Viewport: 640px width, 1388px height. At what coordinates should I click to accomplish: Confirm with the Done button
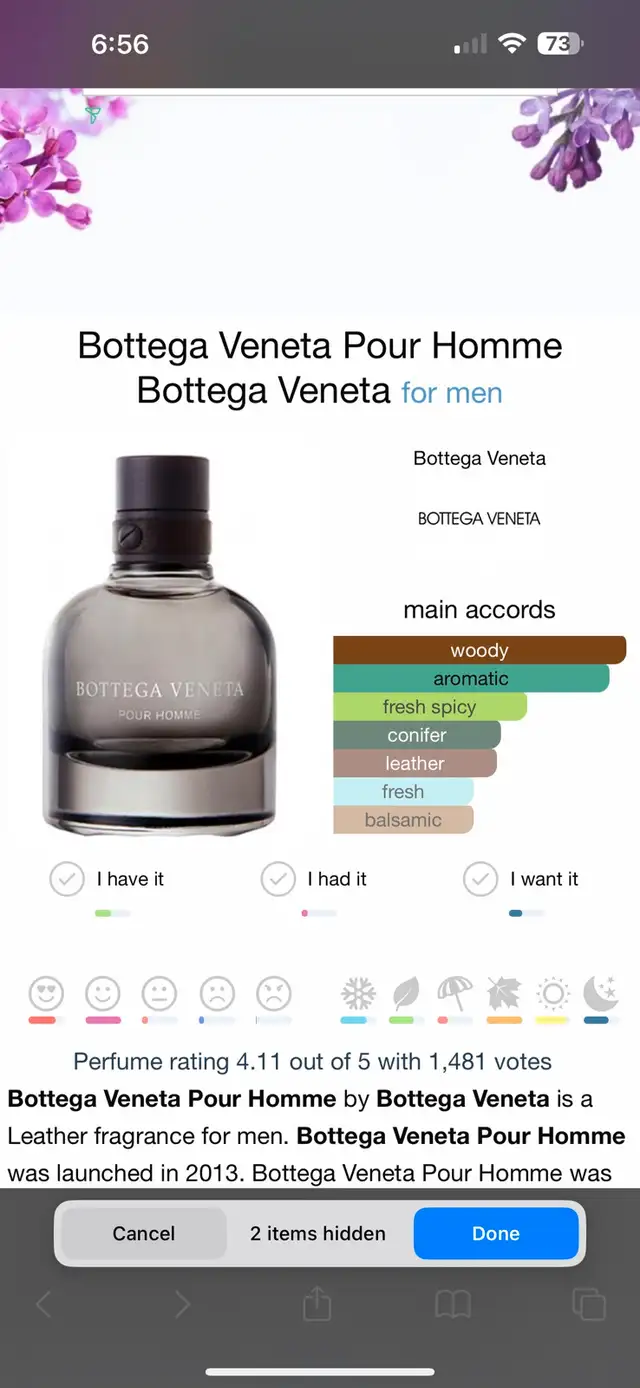[x=496, y=1233]
